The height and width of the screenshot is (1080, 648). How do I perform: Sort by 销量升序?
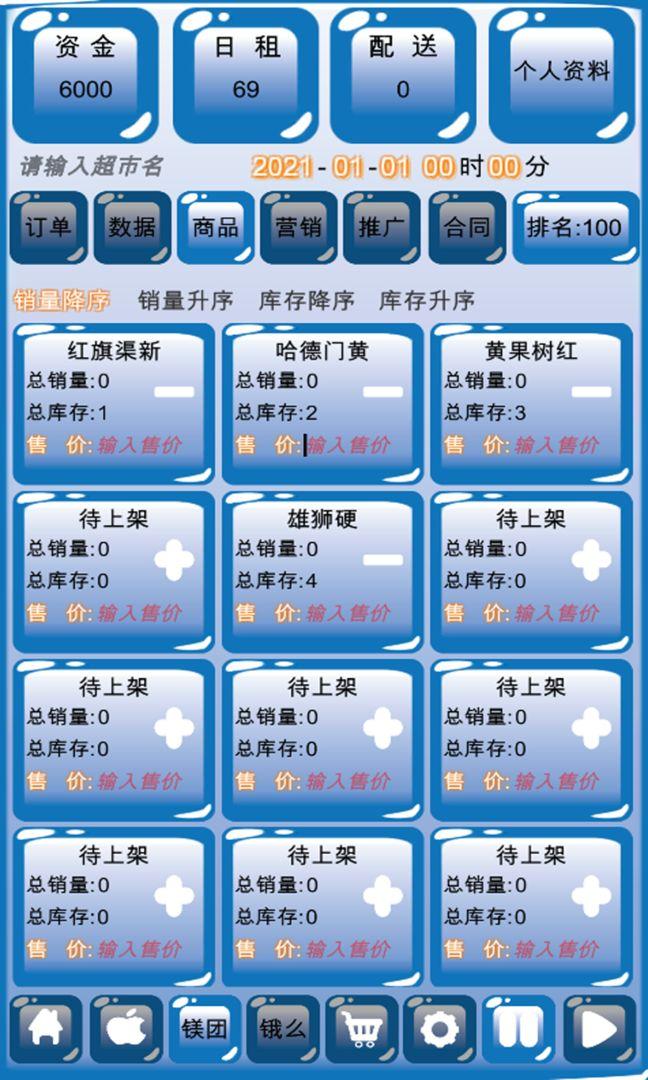pos(185,300)
